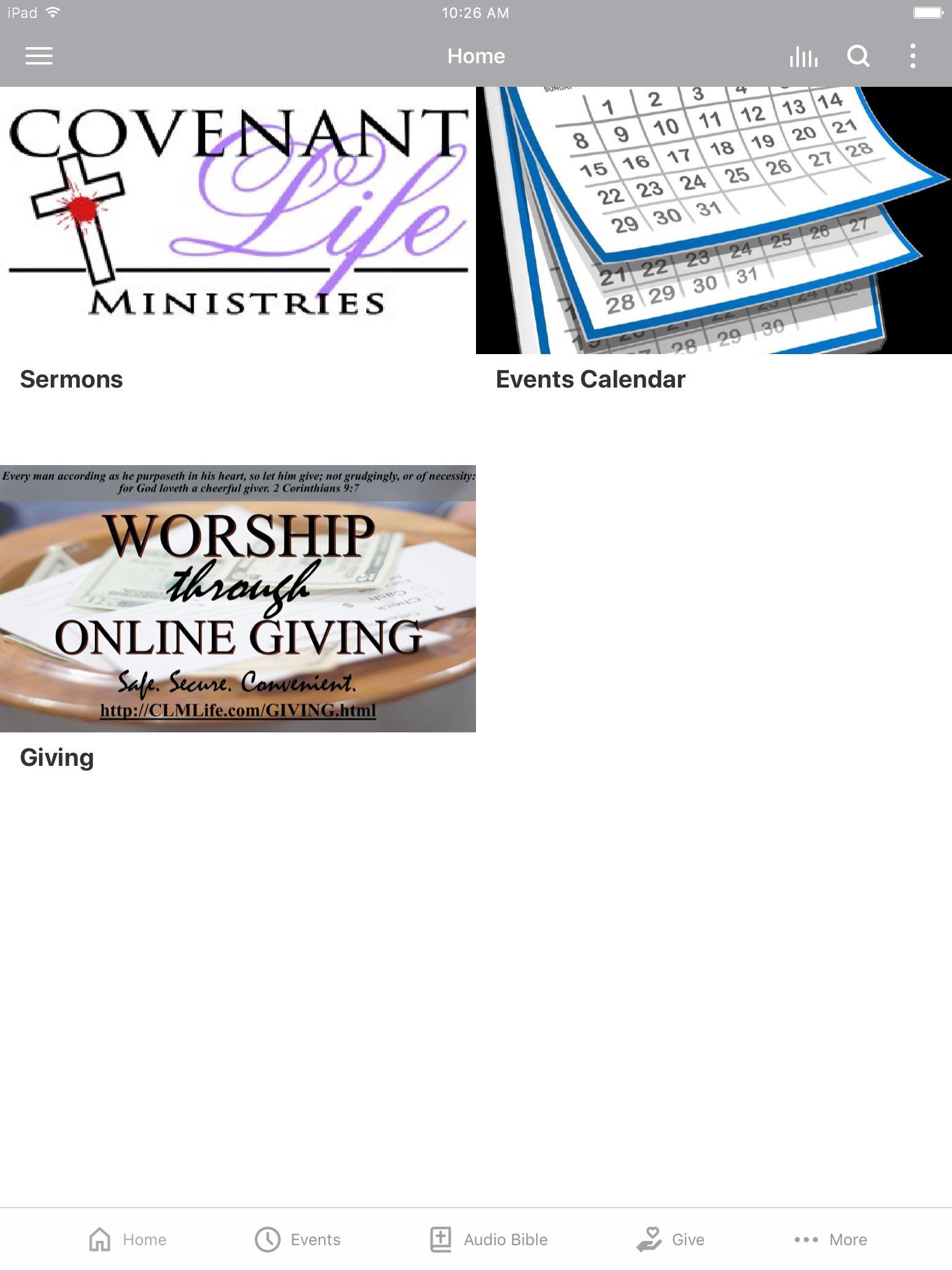Viewport: 952px width, 1270px height.
Task: Tap the search magnifier icon
Action: point(858,56)
